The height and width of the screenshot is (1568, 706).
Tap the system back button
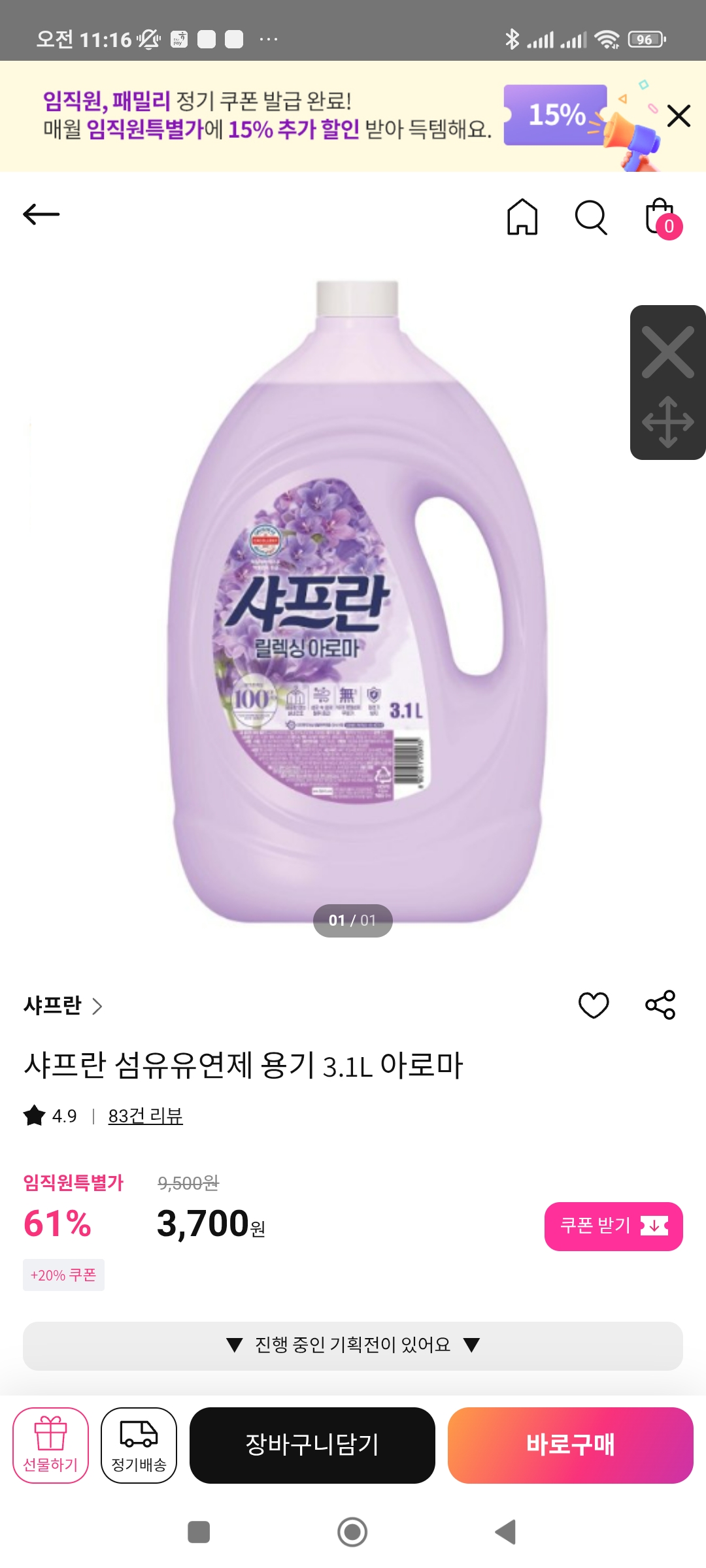[505, 1532]
